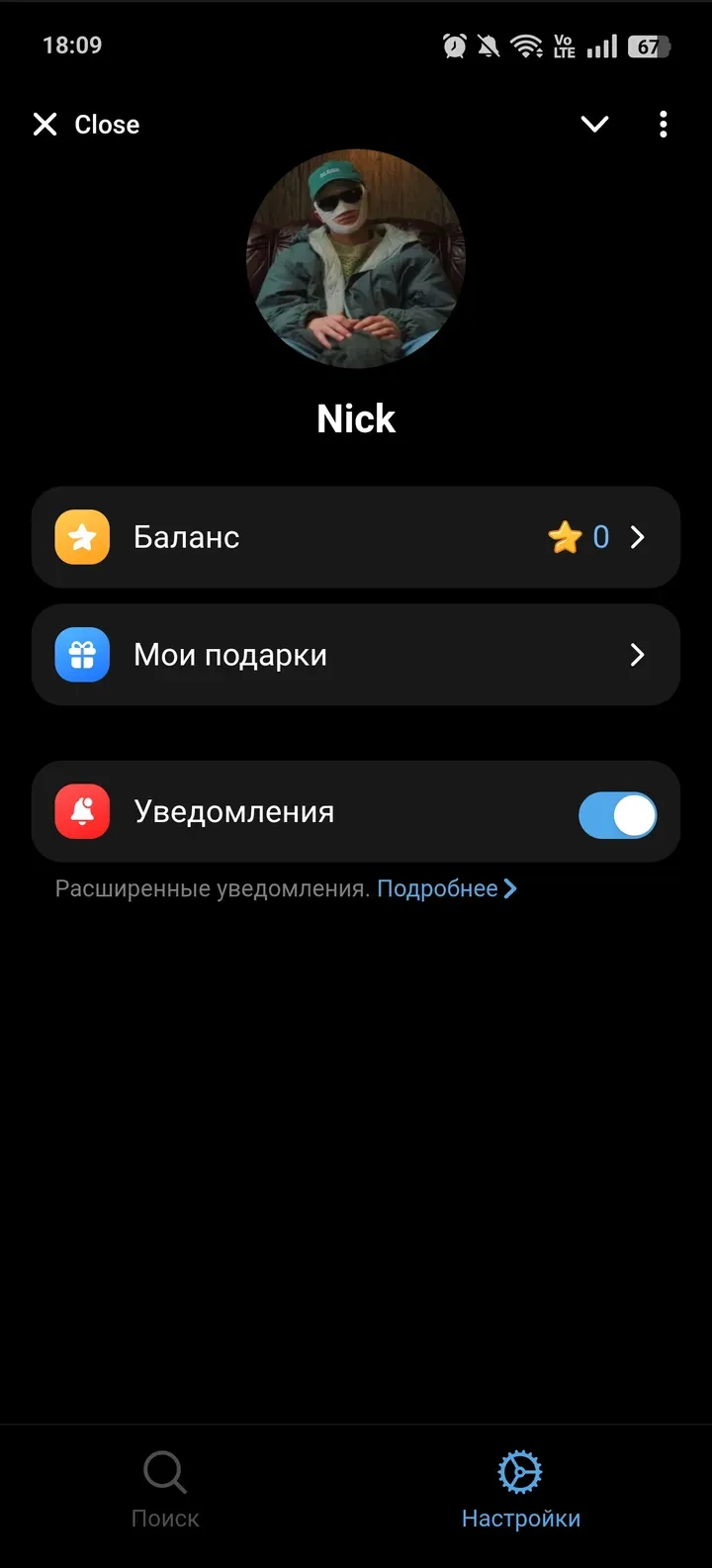The image size is (712, 1568).
Task: Tap Nick's profile photo
Action: (x=356, y=259)
